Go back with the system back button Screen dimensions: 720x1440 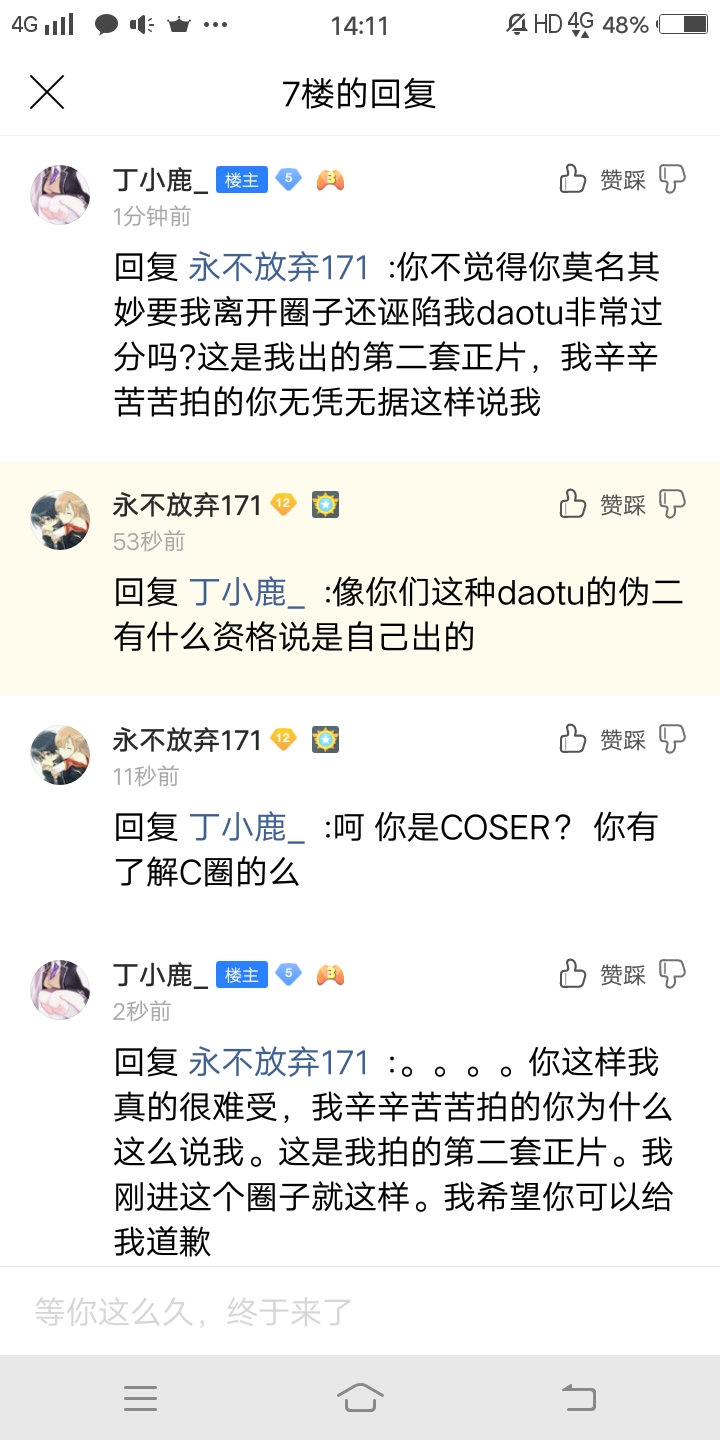(x=579, y=1397)
